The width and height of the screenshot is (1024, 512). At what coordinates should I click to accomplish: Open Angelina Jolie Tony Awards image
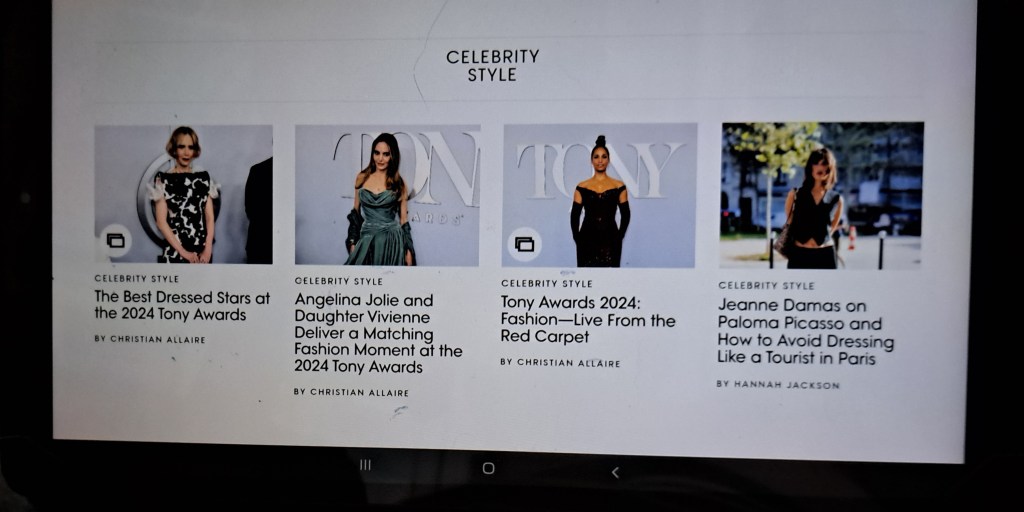[387, 194]
